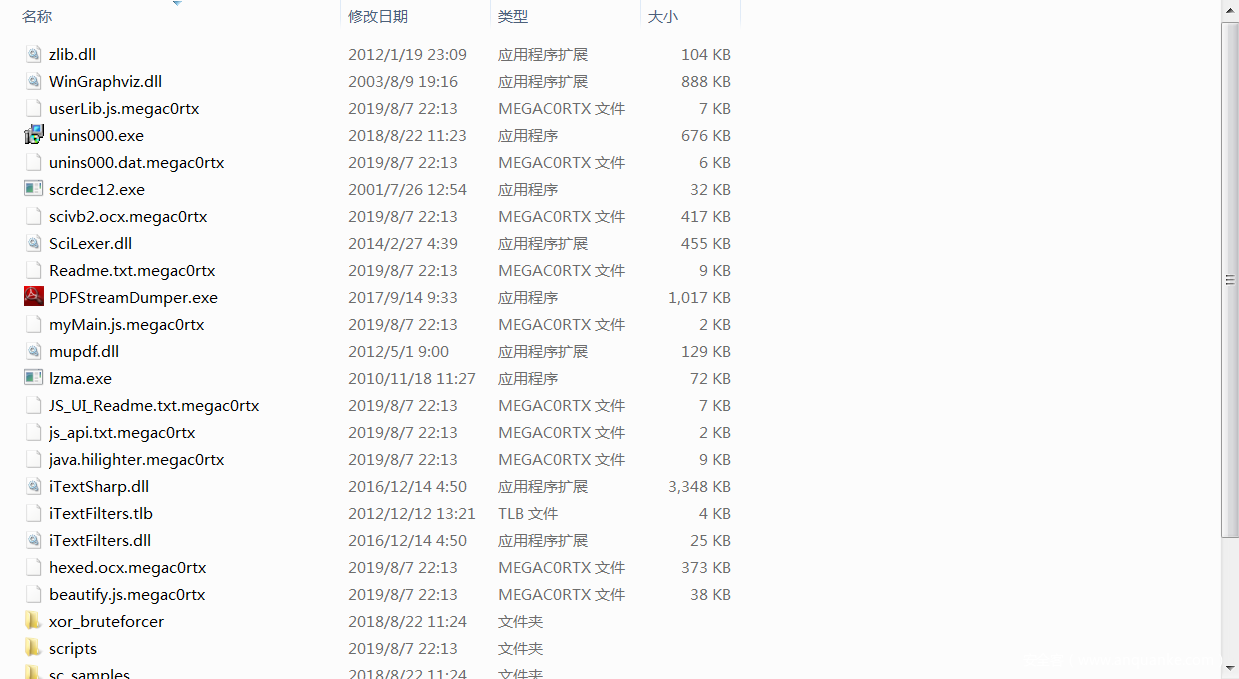Select lzma.exe in the file list
Image resolution: width=1239 pixels, height=679 pixels.
80,379
